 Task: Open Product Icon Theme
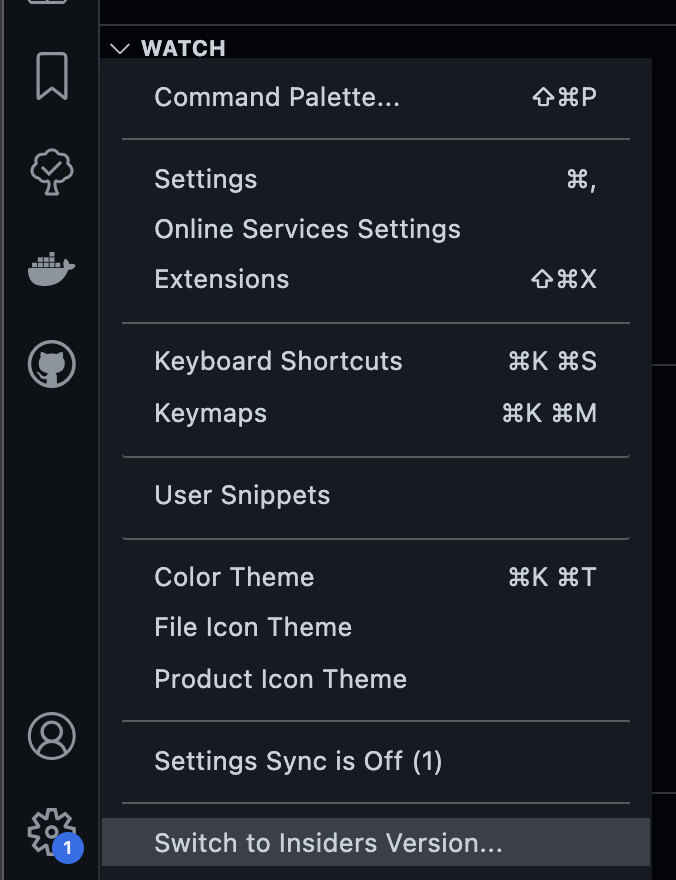(280, 679)
